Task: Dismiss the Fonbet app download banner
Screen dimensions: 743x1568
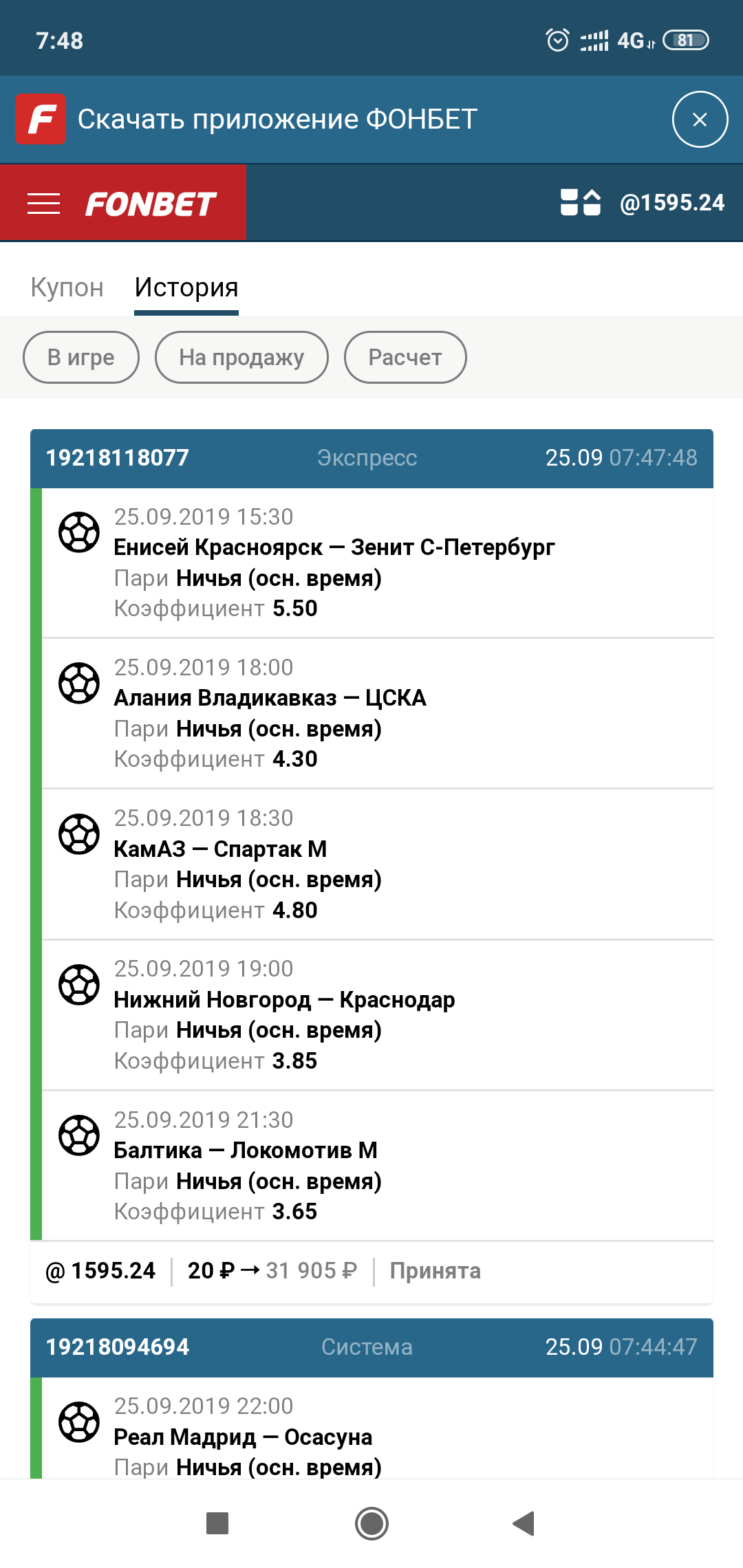Action: pyautogui.click(x=700, y=120)
